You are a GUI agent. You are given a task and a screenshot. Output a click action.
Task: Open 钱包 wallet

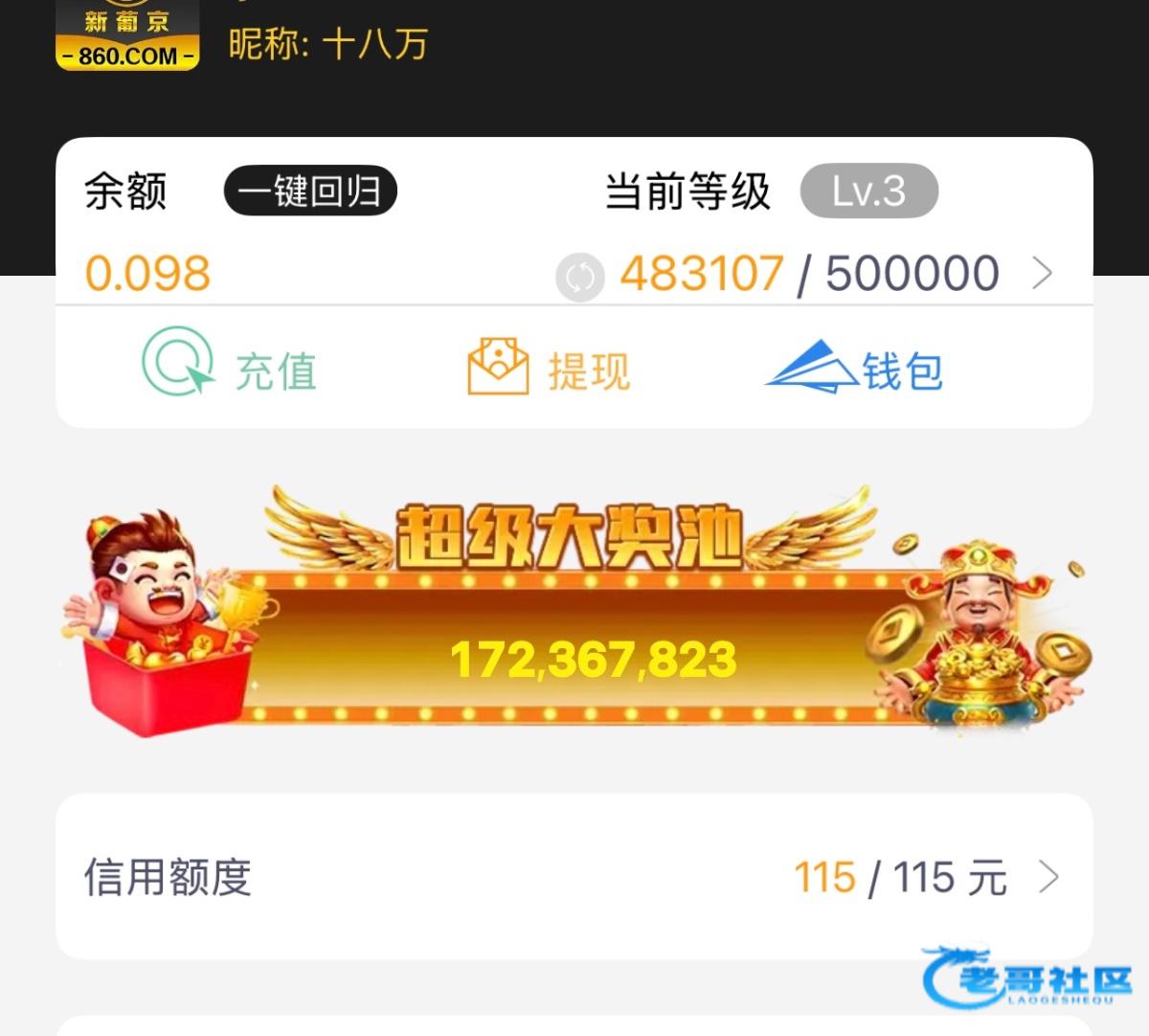tap(855, 369)
